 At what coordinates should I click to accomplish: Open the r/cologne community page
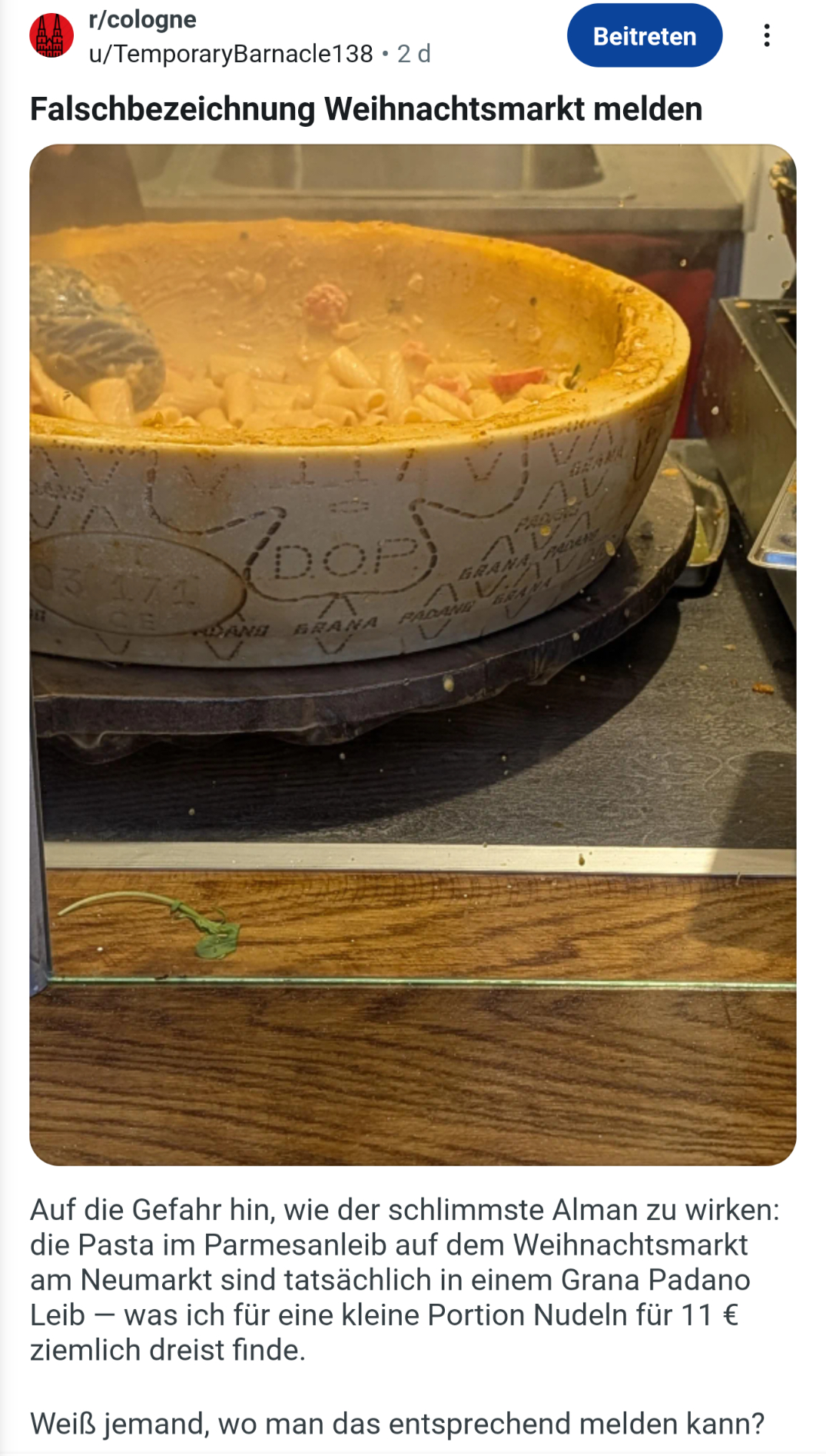(143, 19)
